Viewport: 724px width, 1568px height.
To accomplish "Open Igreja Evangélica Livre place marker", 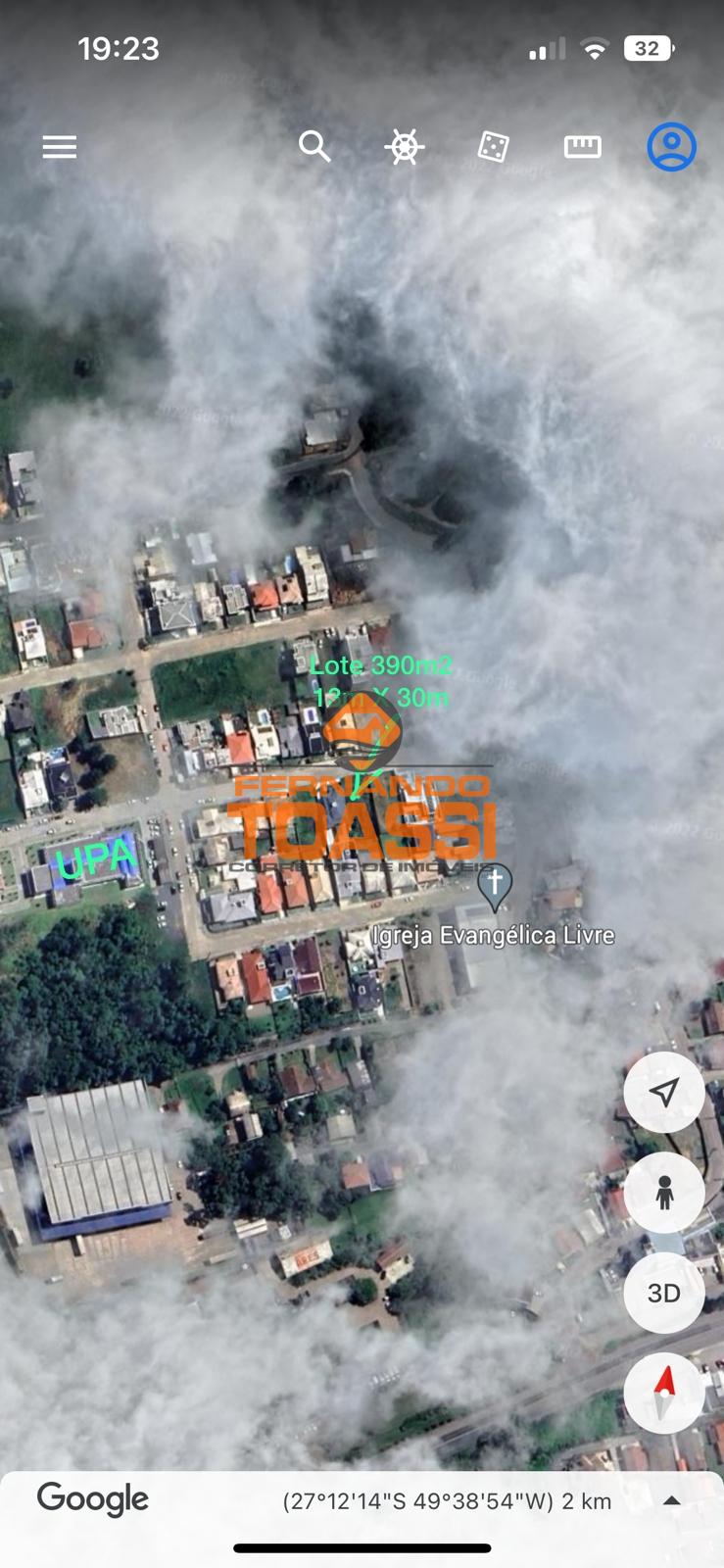I will coord(495,885).
